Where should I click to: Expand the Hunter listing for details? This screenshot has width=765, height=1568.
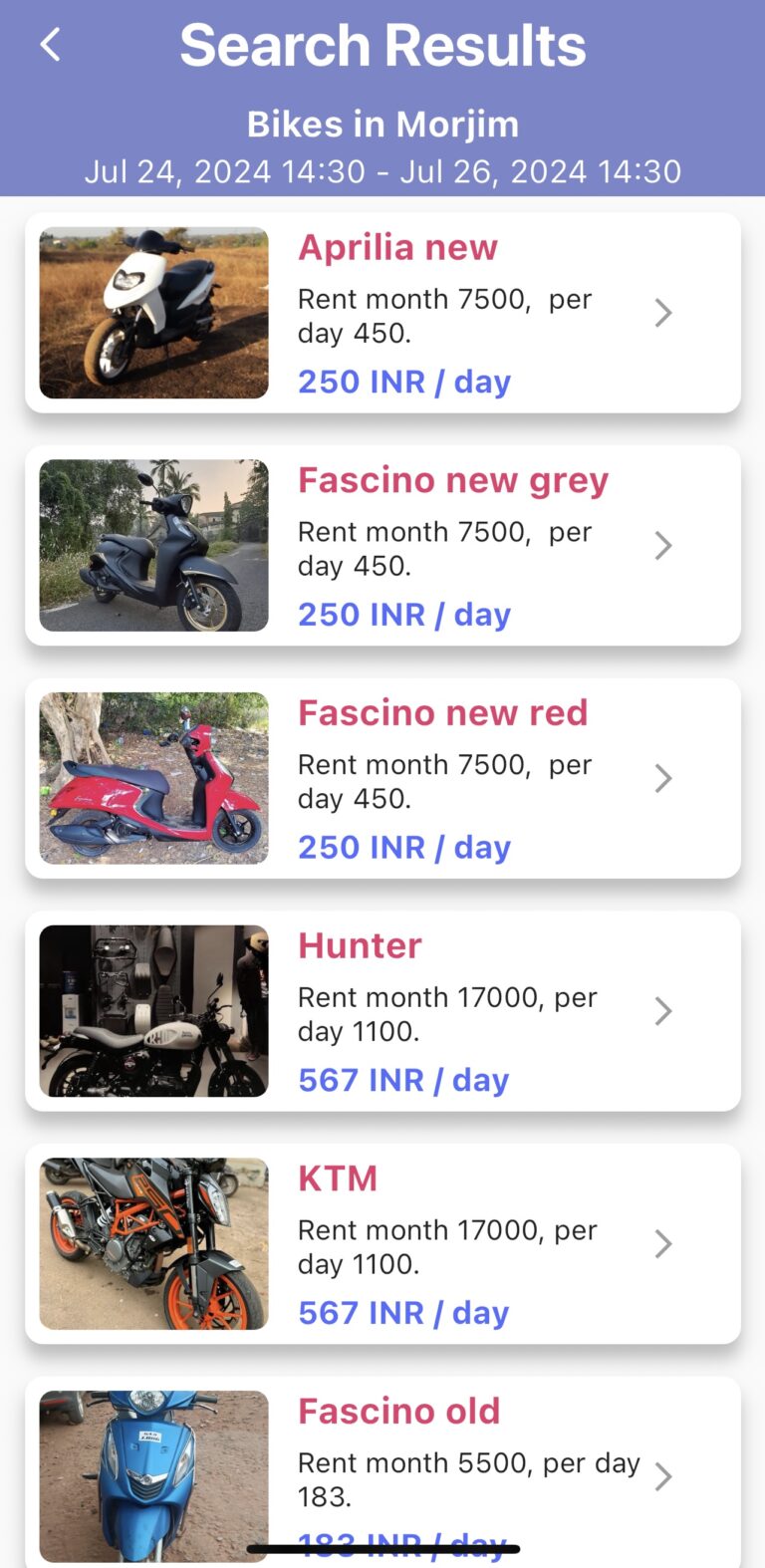382,1010
